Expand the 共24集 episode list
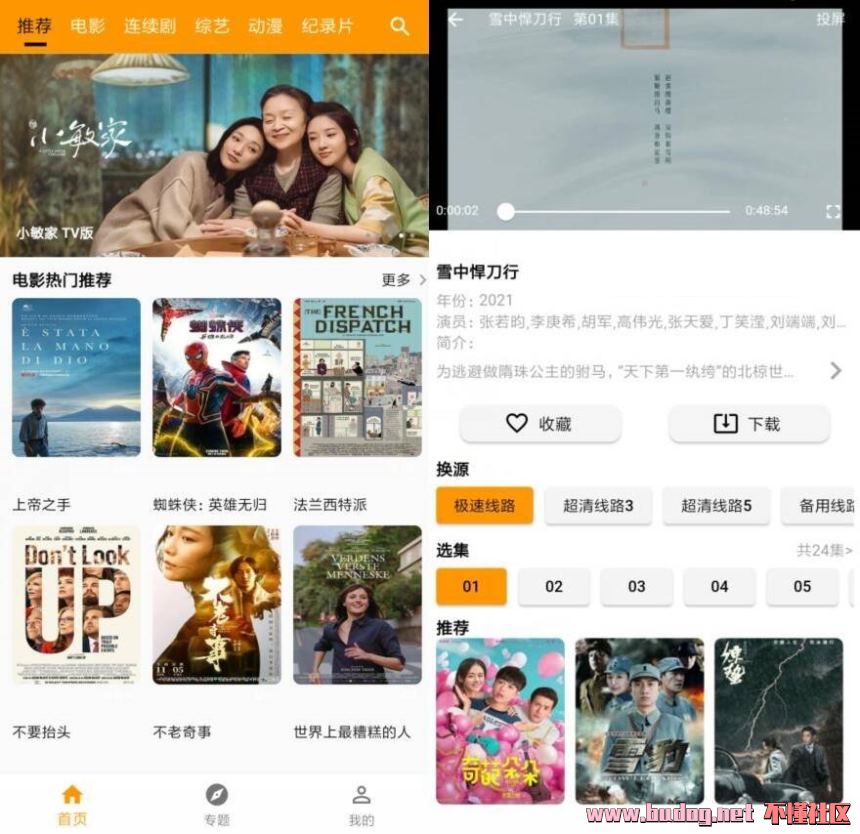Image resolution: width=860 pixels, height=834 pixels. click(x=824, y=550)
